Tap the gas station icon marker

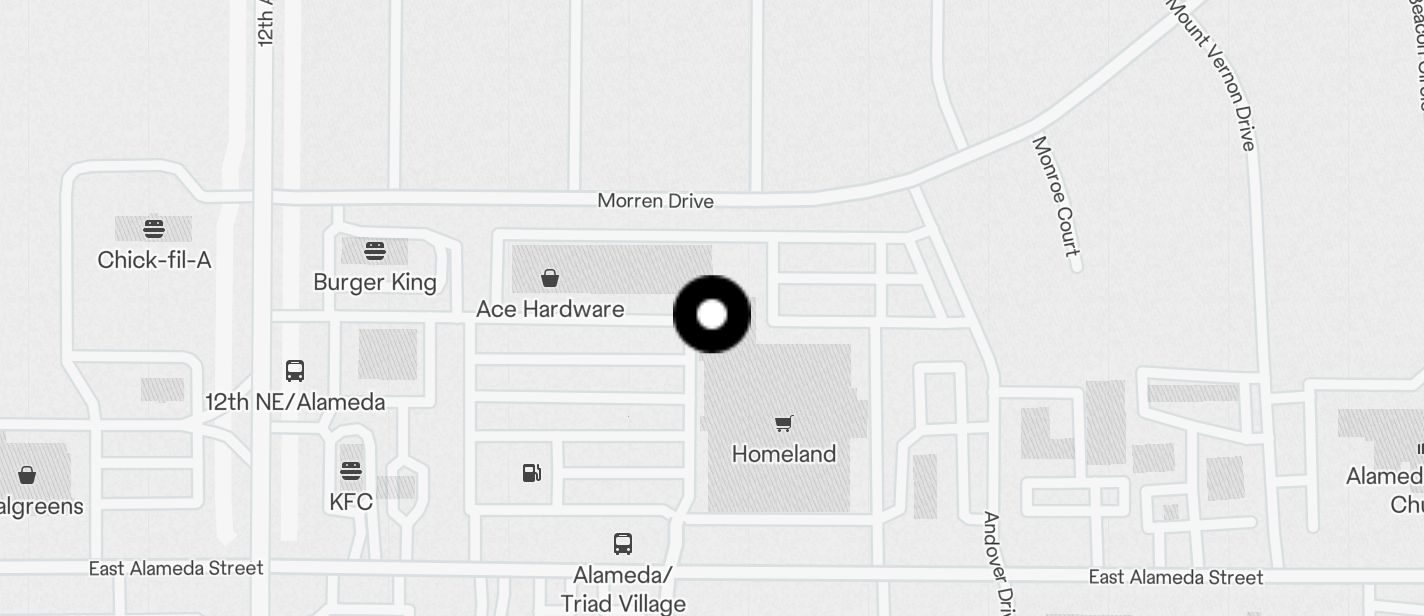pyautogui.click(x=532, y=472)
